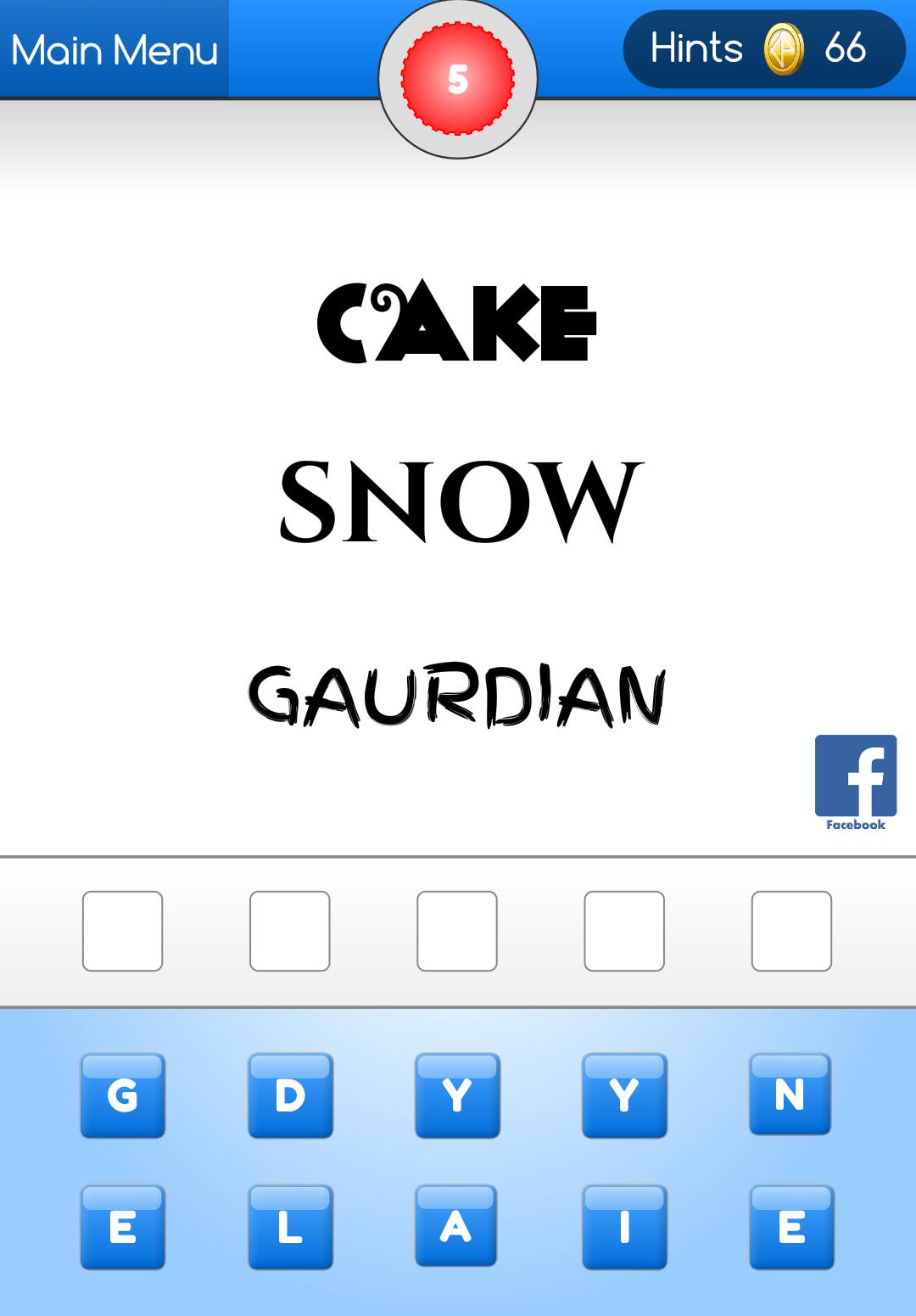Return to the Main Menu
Viewport: 916px width, 1316px height.
114,49
